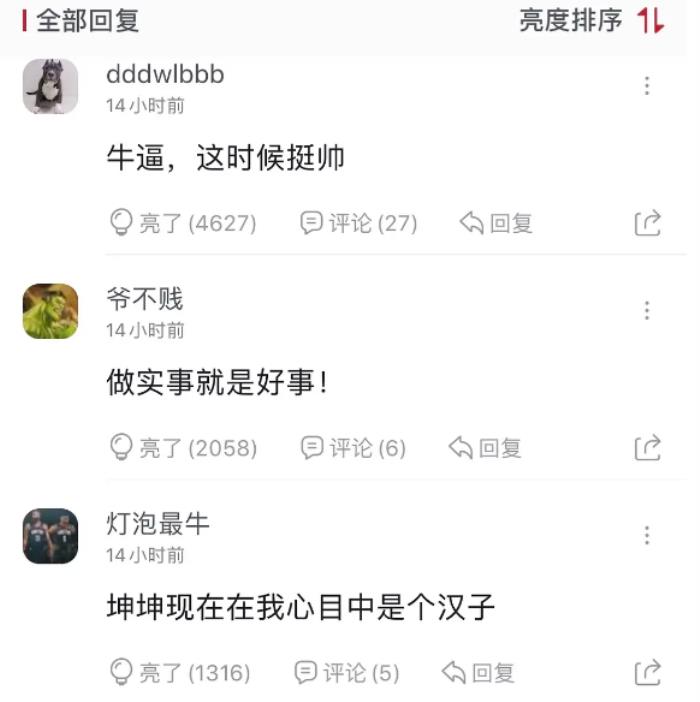Open 爷不贱's profile avatar
This screenshot has width=700, height=702.
pos(50,311)
